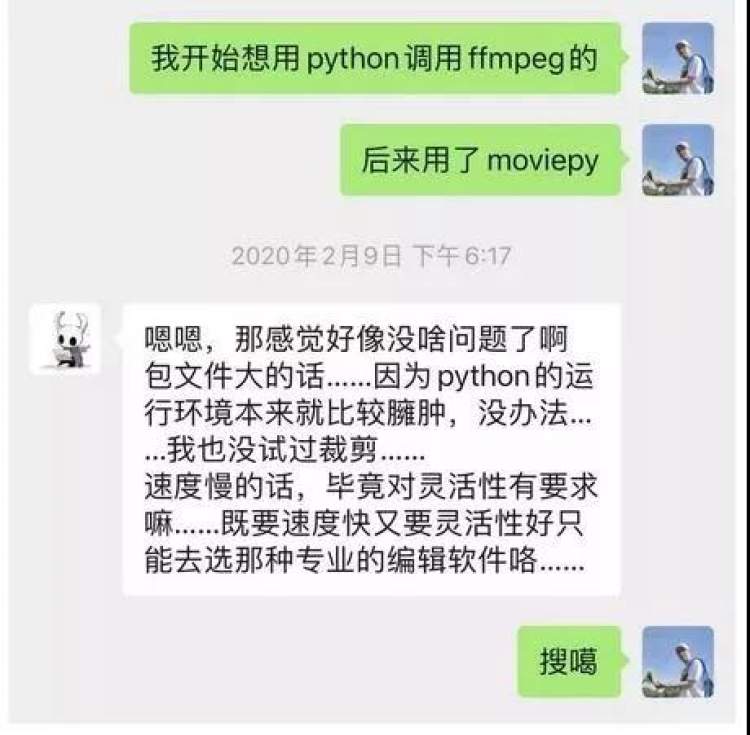This screenshot has height=735, width=750.
Task: Tap the avatar next to the moviepy message
Action: pos(678,160)
